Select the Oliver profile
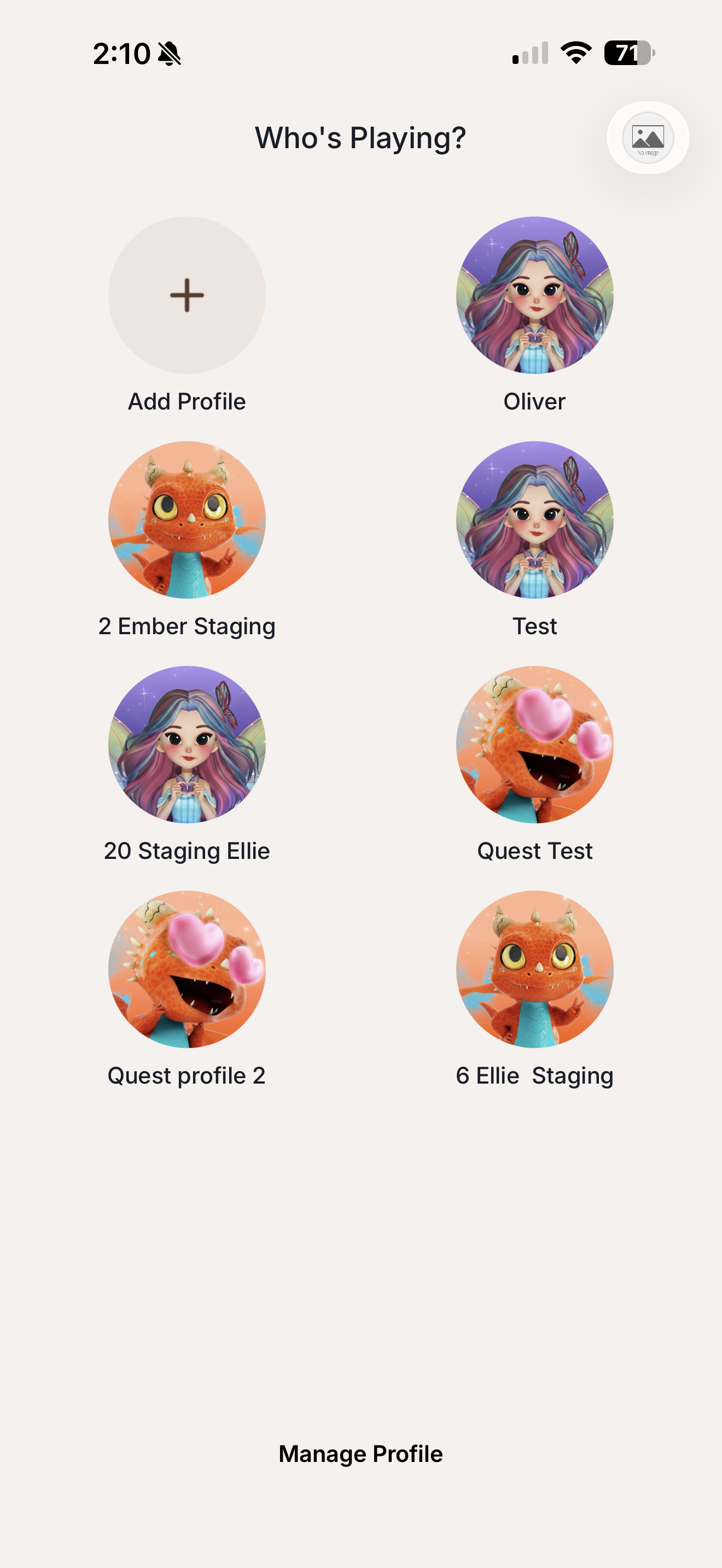 click(534, 296)
